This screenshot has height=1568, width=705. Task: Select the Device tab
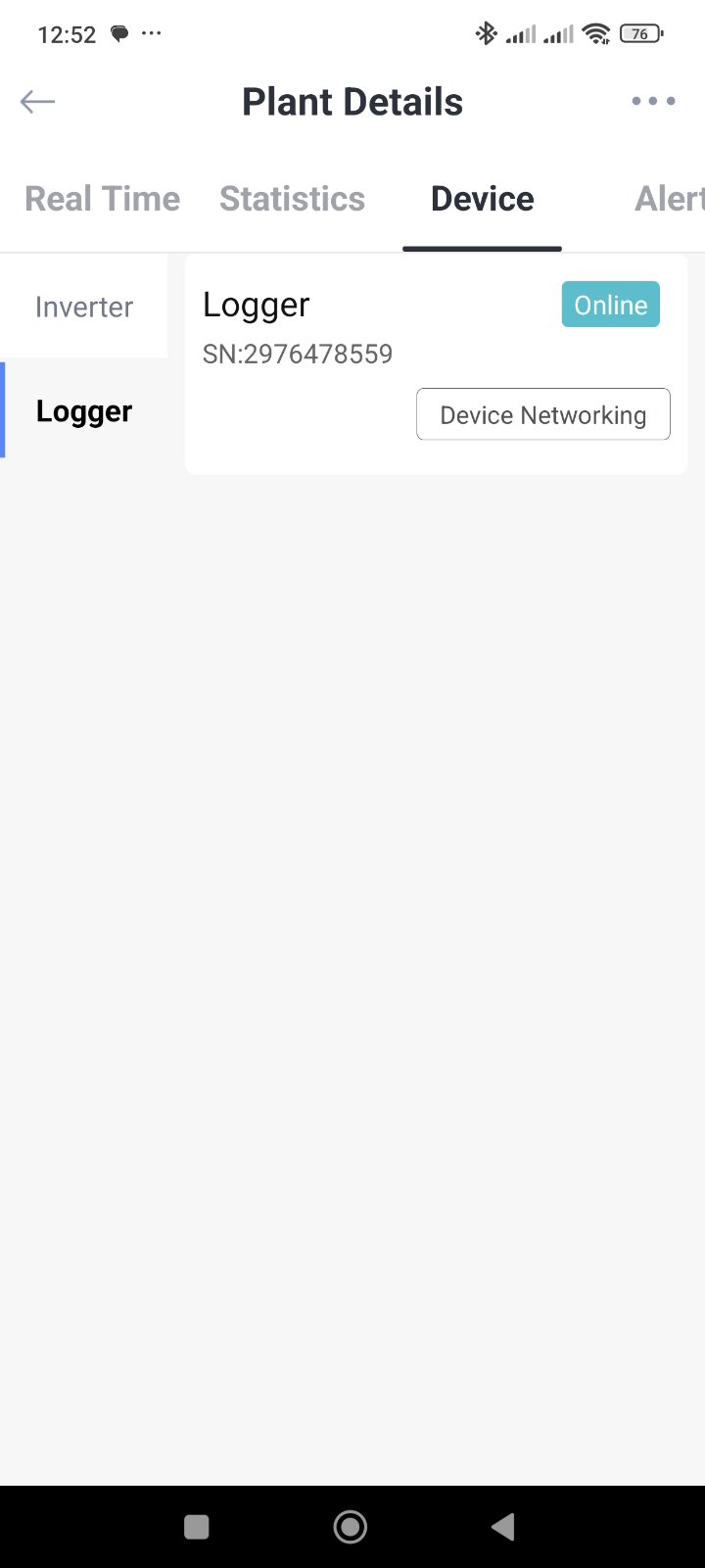(x=483, y=199)
